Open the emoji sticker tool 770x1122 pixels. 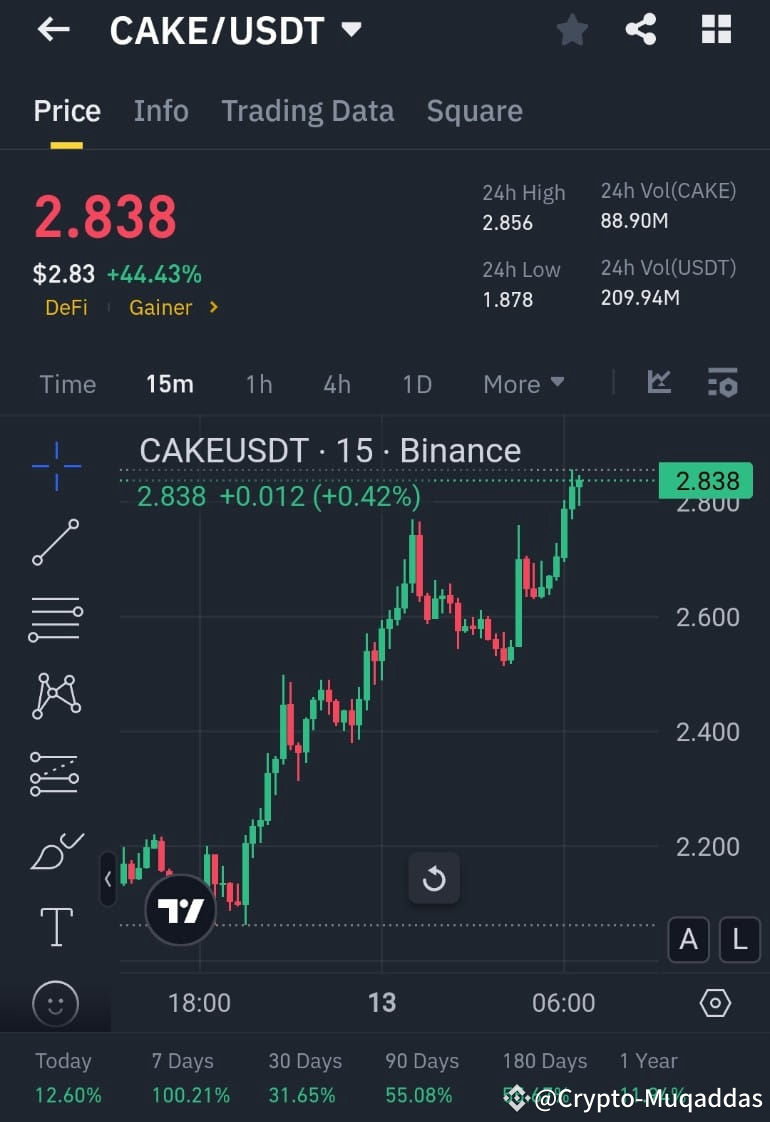tap(55, 1004)
